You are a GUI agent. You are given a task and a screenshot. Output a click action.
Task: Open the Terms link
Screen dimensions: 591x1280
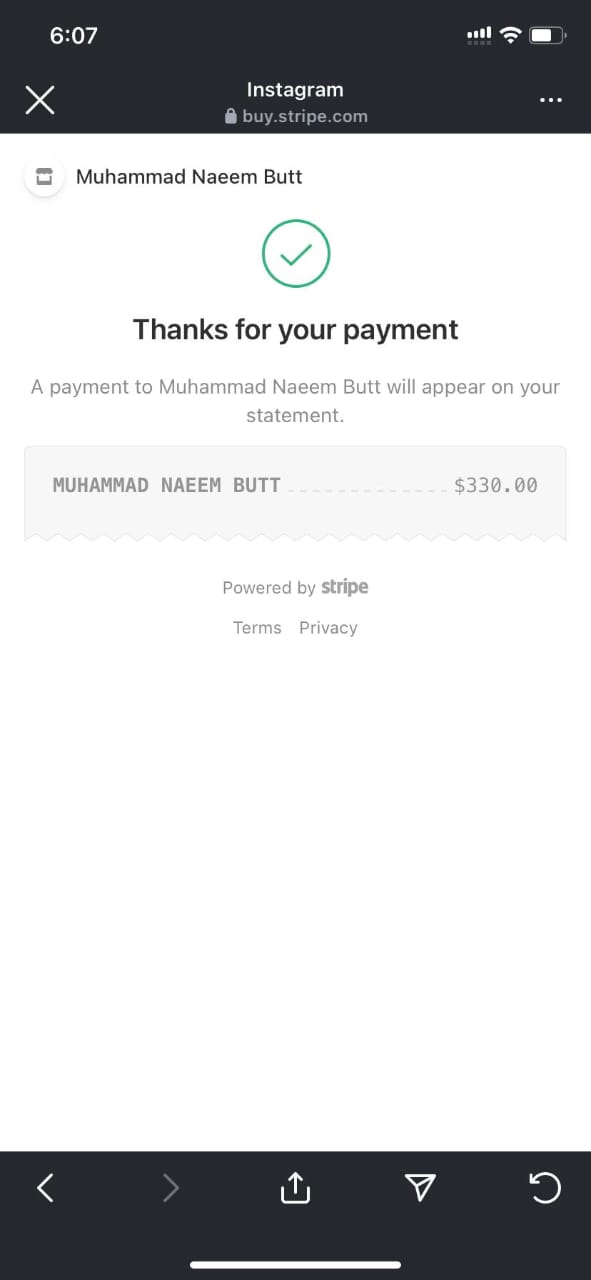point(257,628)
